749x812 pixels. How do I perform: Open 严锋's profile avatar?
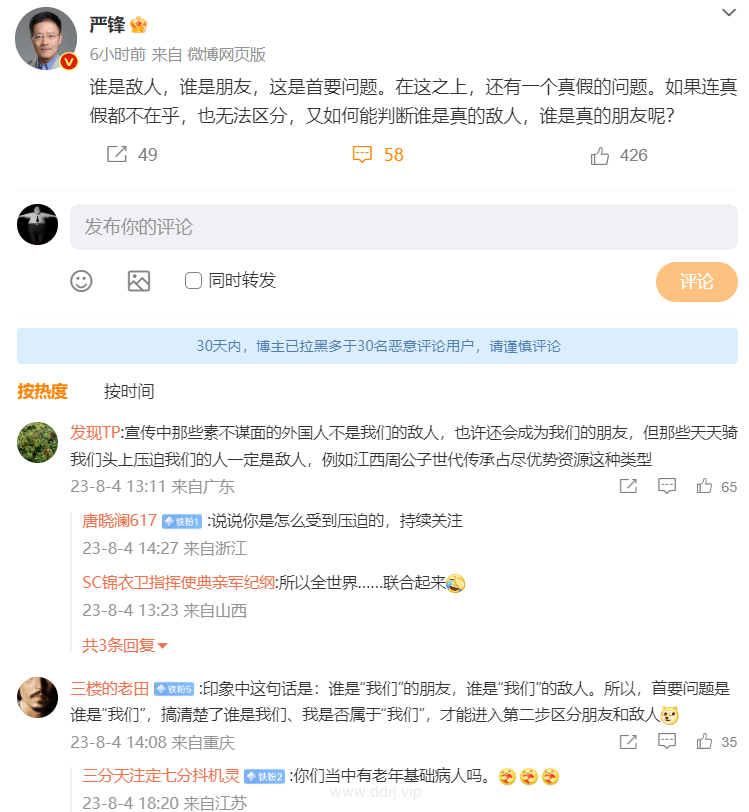(x=46, y=39)
